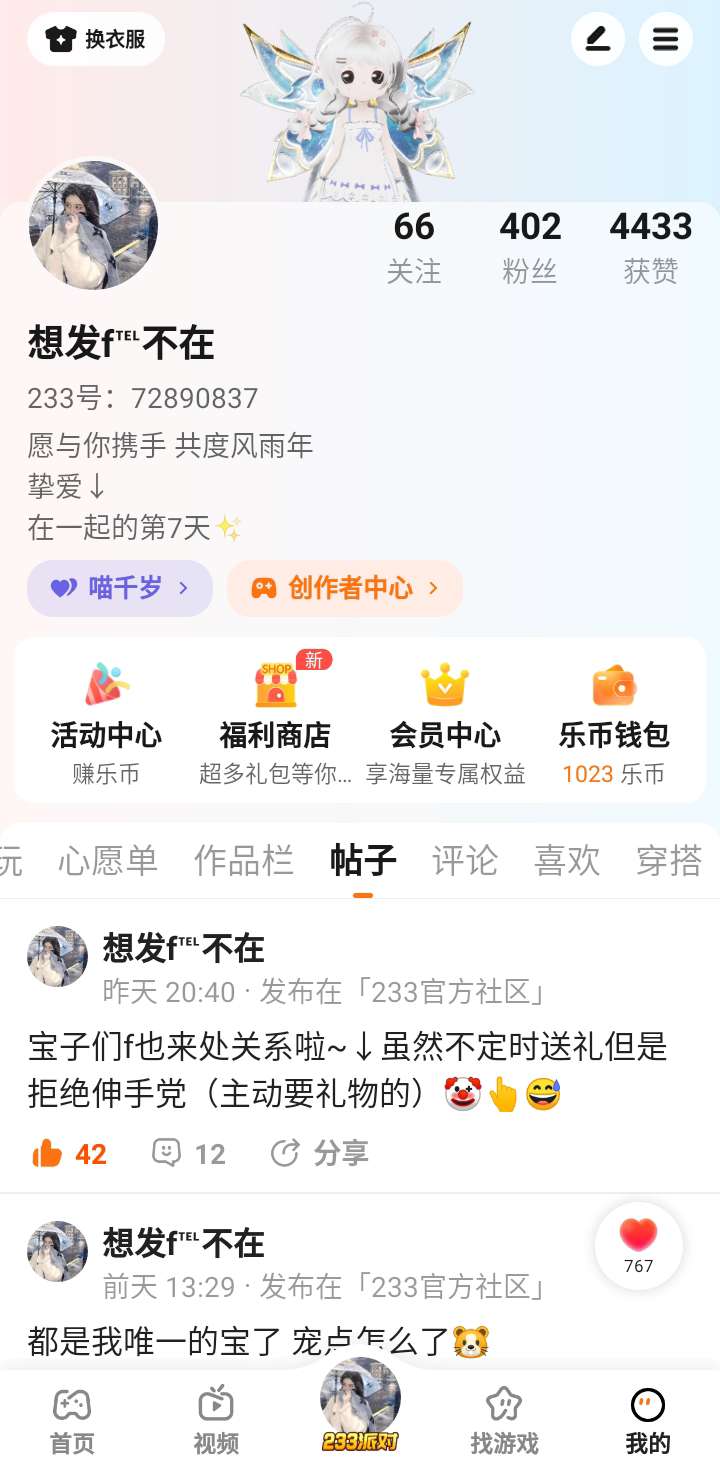Tap the floating heart button showing 767

pyautogui.click(x=638, y=1246)
